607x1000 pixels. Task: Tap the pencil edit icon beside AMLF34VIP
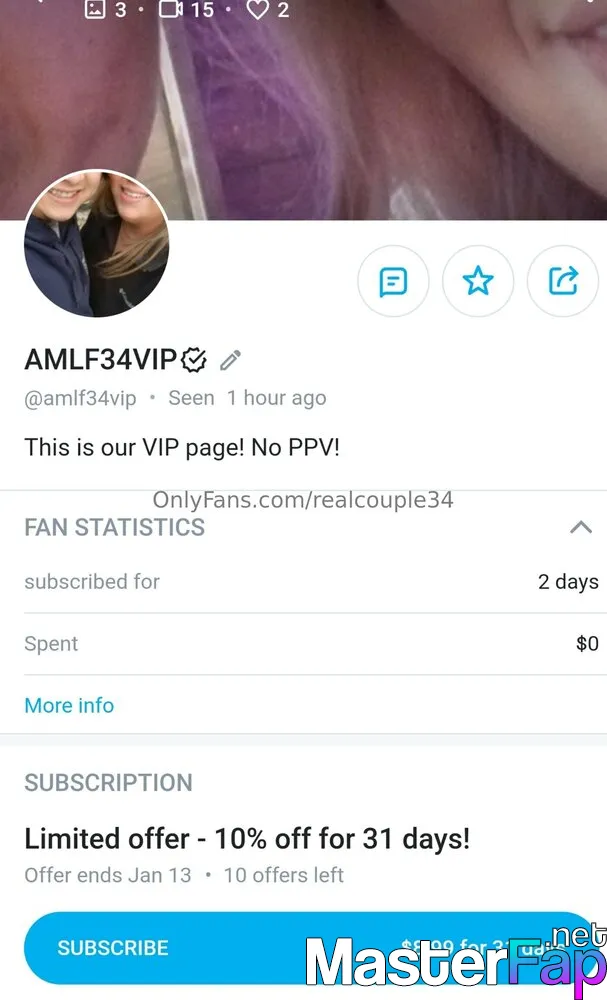coord(230,360)
